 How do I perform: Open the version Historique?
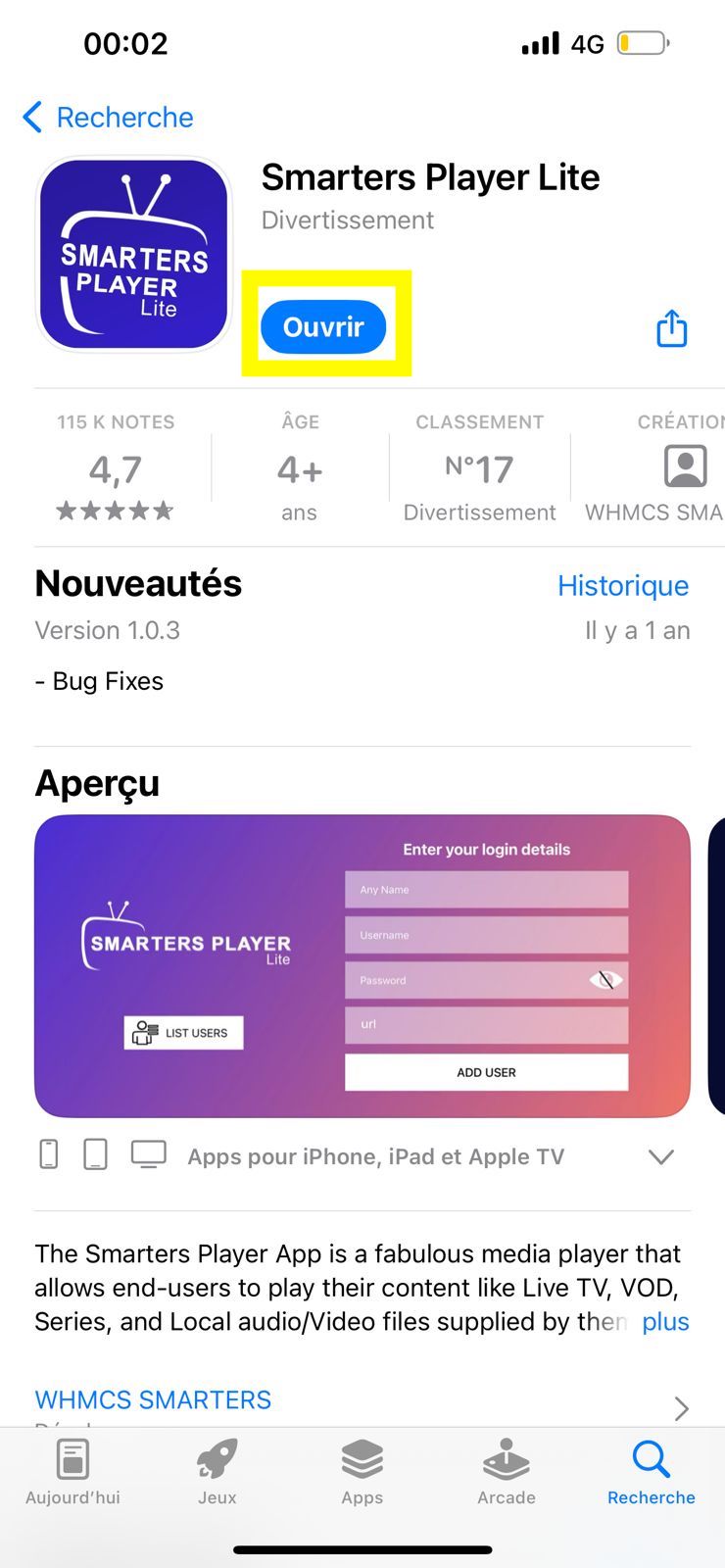(x=622, y=586)
